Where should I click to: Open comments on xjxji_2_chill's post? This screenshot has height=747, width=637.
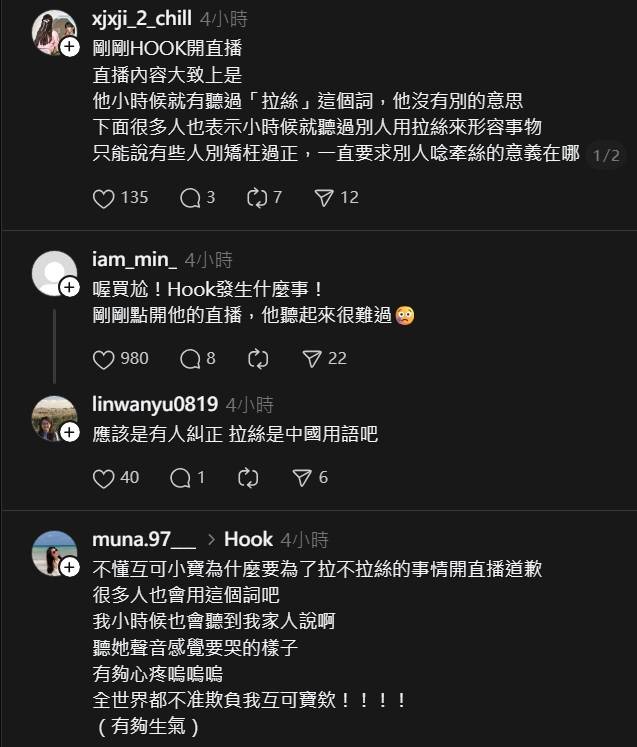(x=190, y=198)
